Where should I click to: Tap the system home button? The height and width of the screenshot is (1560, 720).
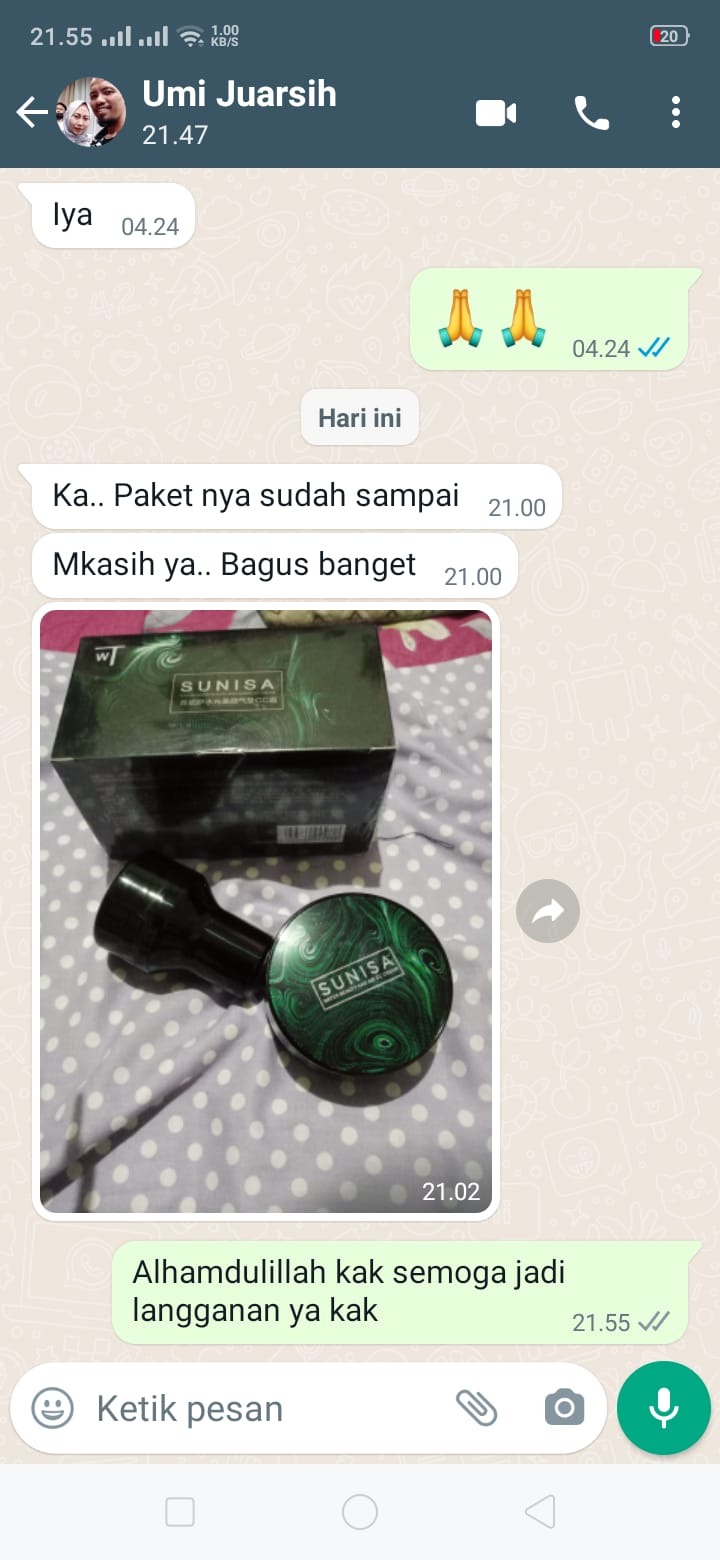click(360, 1512)
